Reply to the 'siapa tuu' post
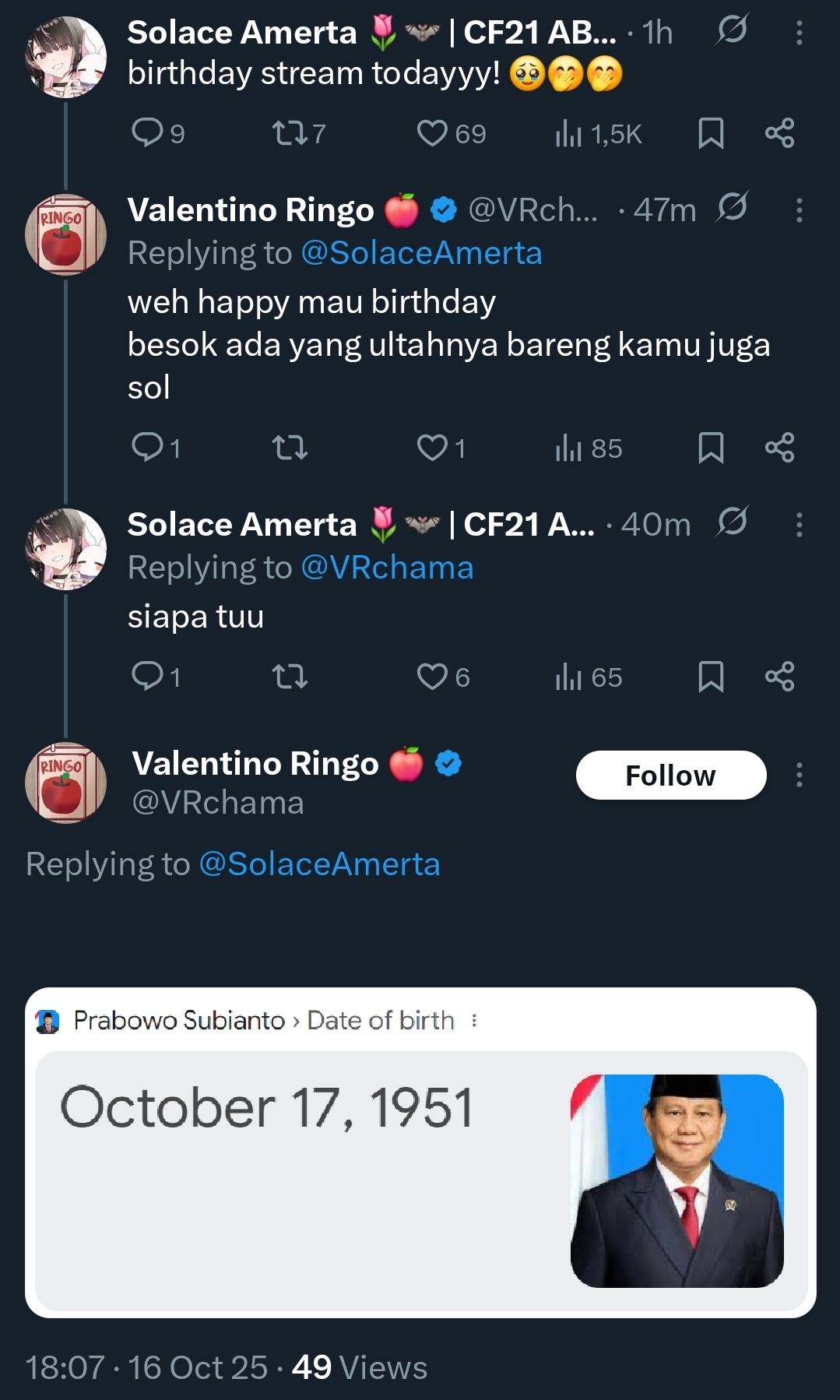Viewport: 840px width, 1400px height. click(146, 676)
